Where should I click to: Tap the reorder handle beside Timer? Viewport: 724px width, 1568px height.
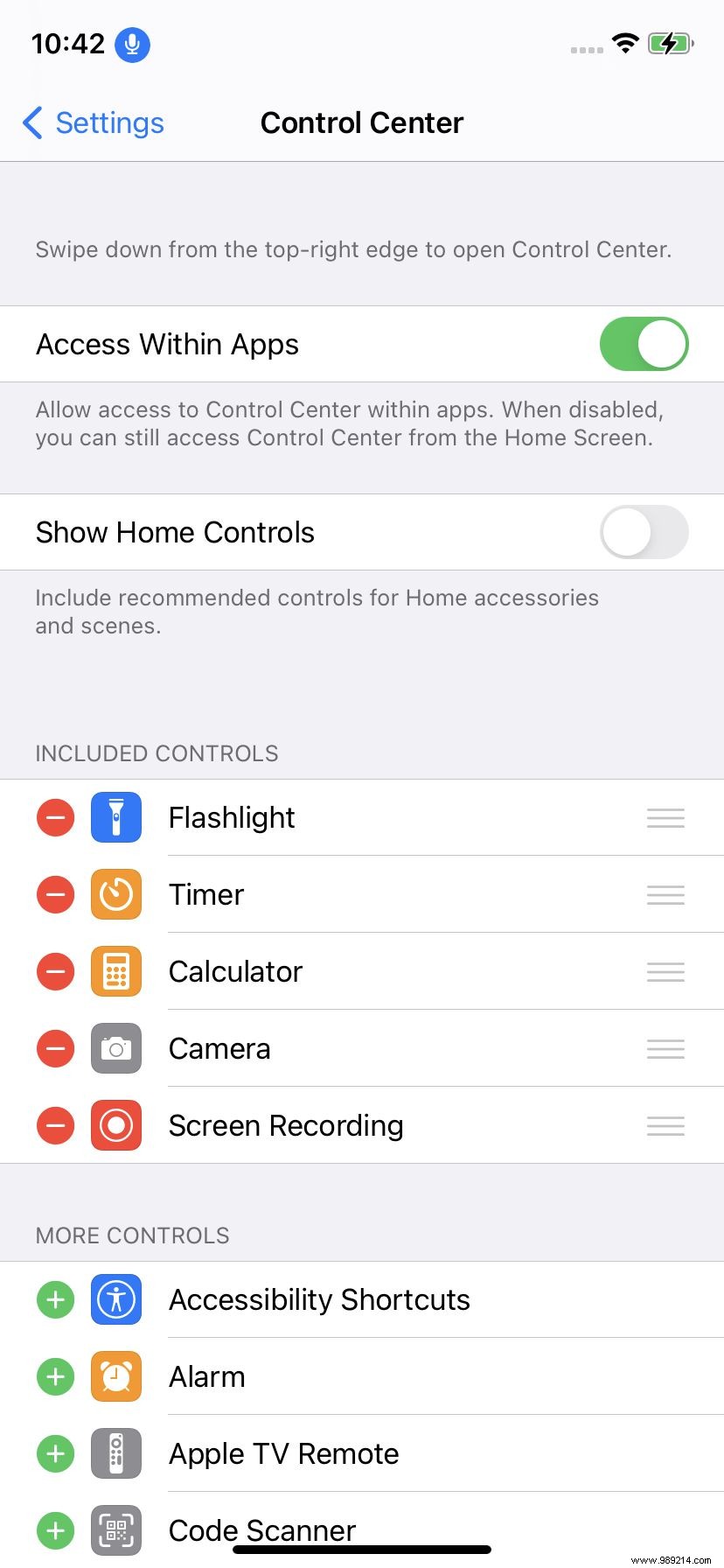665,894
